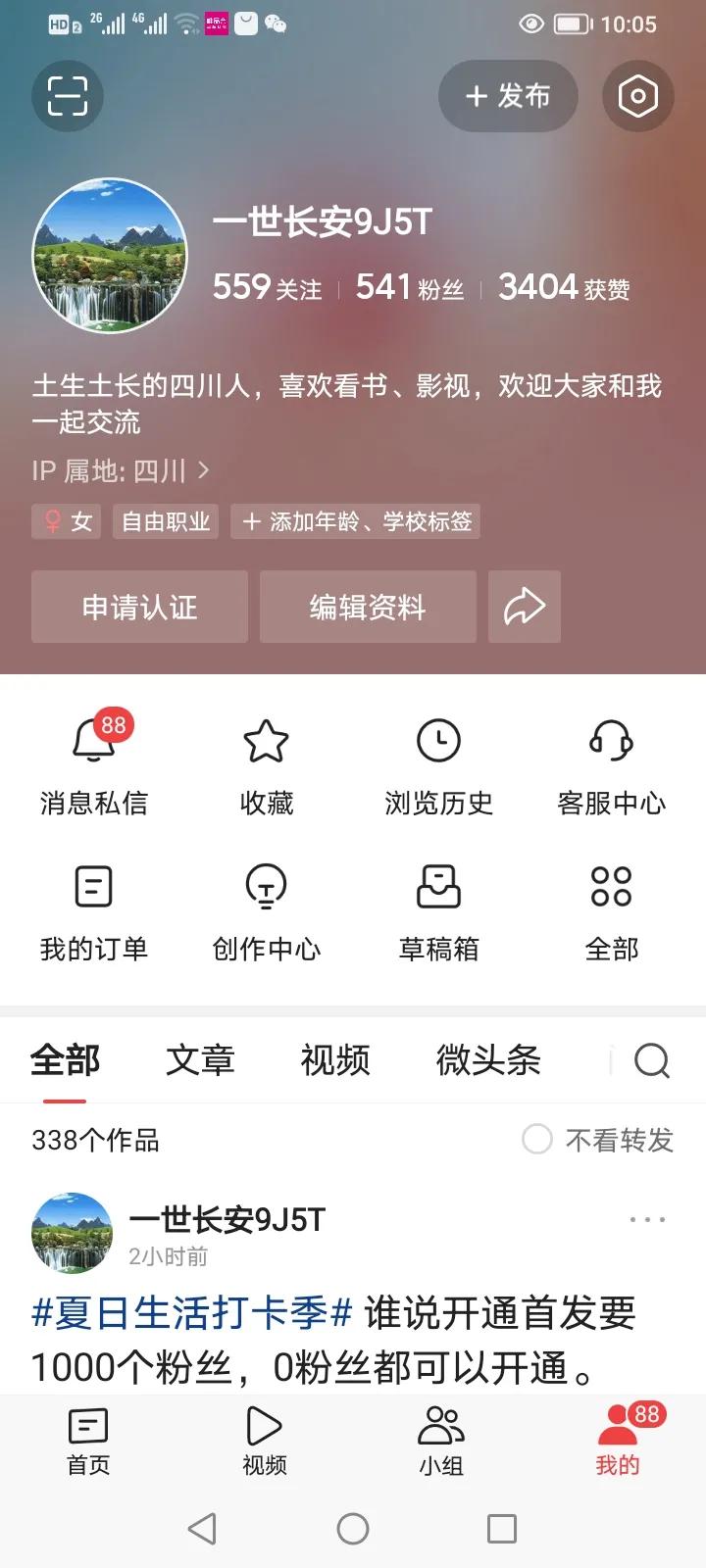Open the settings gear icon
The image size is (706, 1568).
point(637,96)
